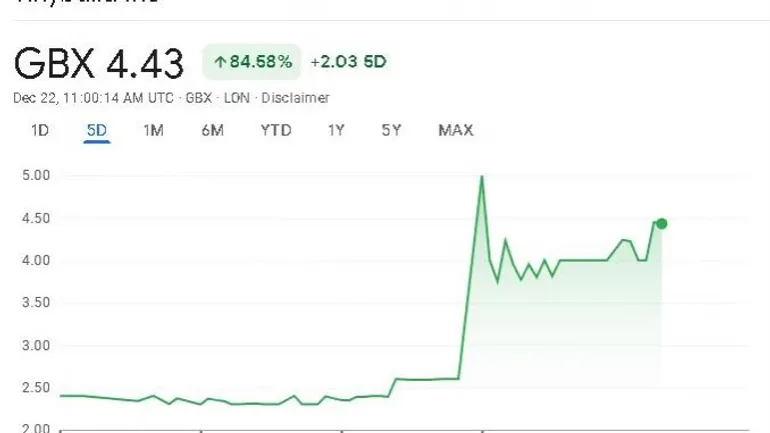This screenshot has width=770, height=433.
Task: Change chart to 5Y
Action: point(391,130)
